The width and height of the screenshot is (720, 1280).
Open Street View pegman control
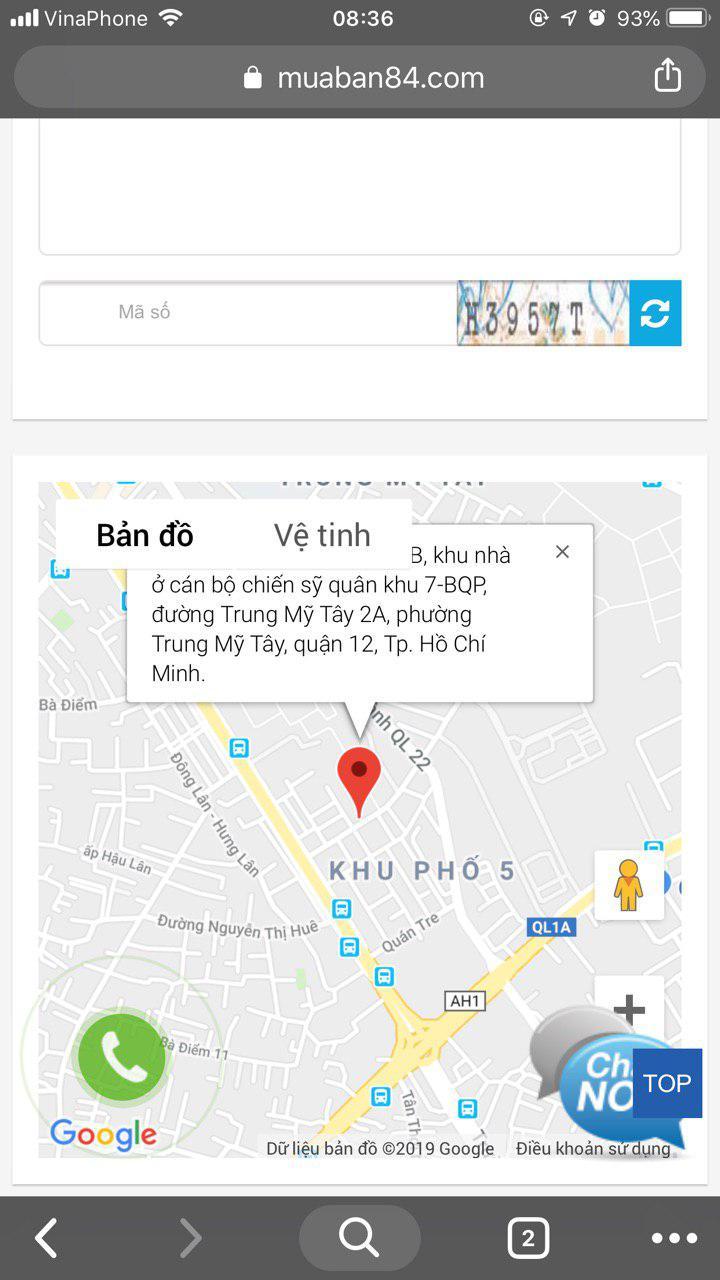(628, 885)
